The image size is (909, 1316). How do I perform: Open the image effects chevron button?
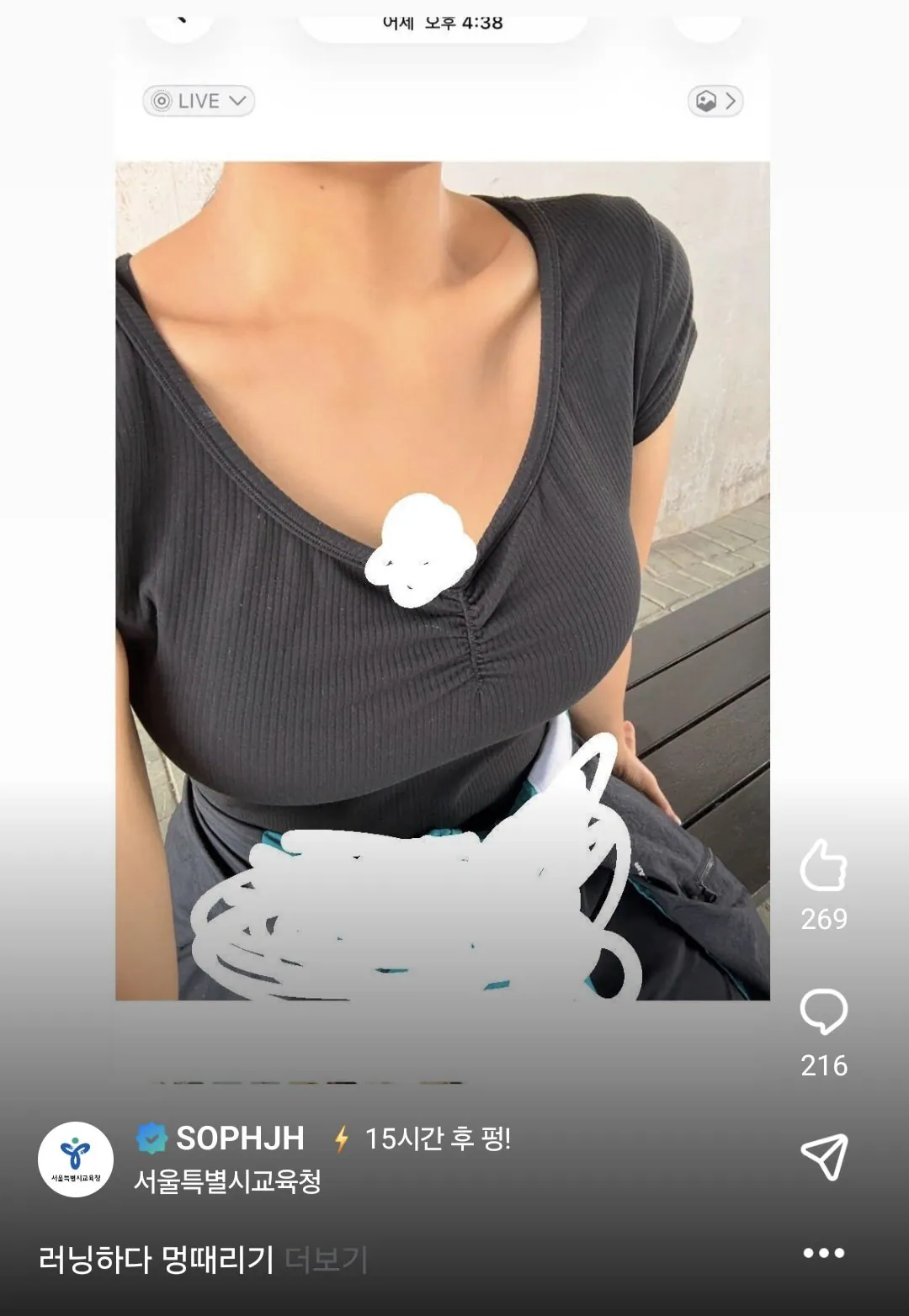(715, 101)
